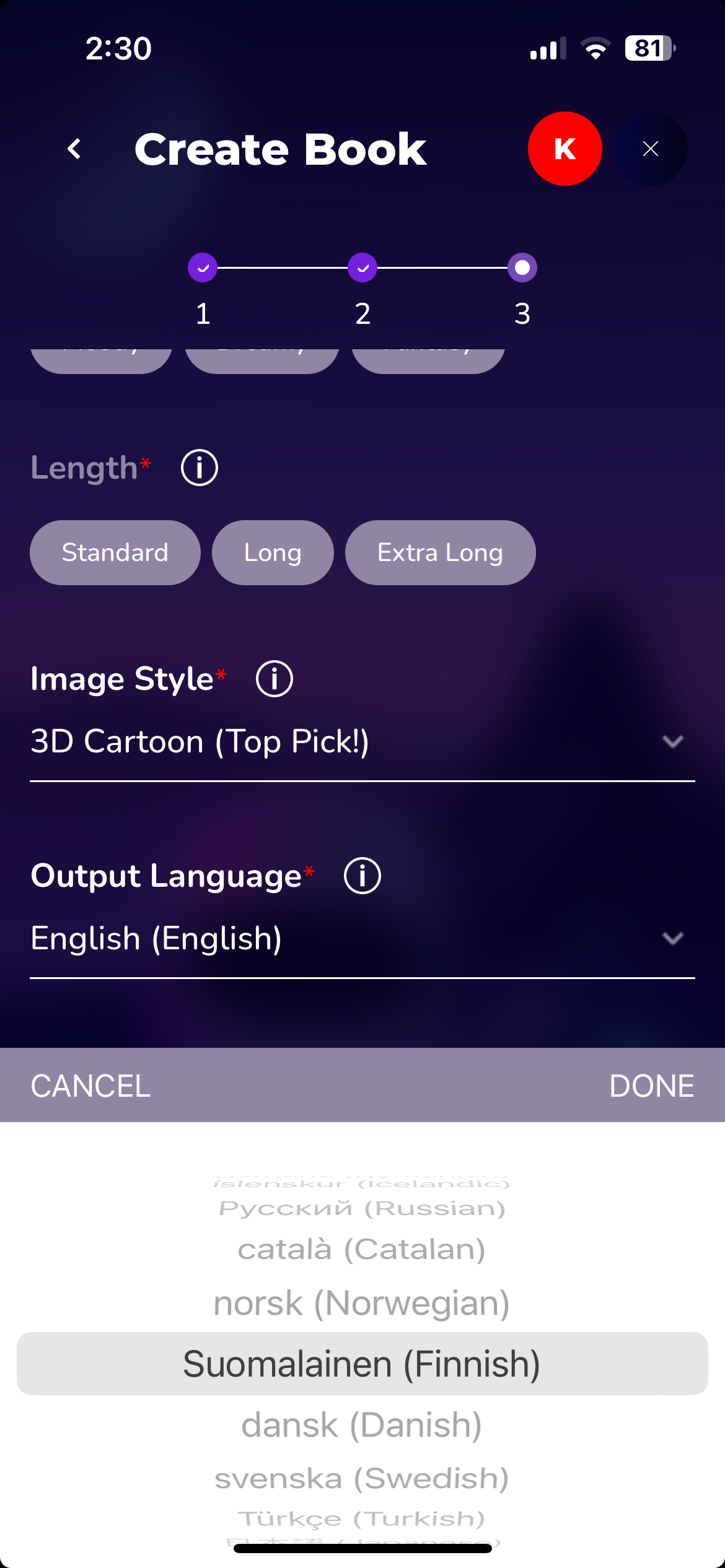Image resolution: width=725 pixels, height=1568 pixels.
Task: Show info about Image Style
Action: click(274, 679)
